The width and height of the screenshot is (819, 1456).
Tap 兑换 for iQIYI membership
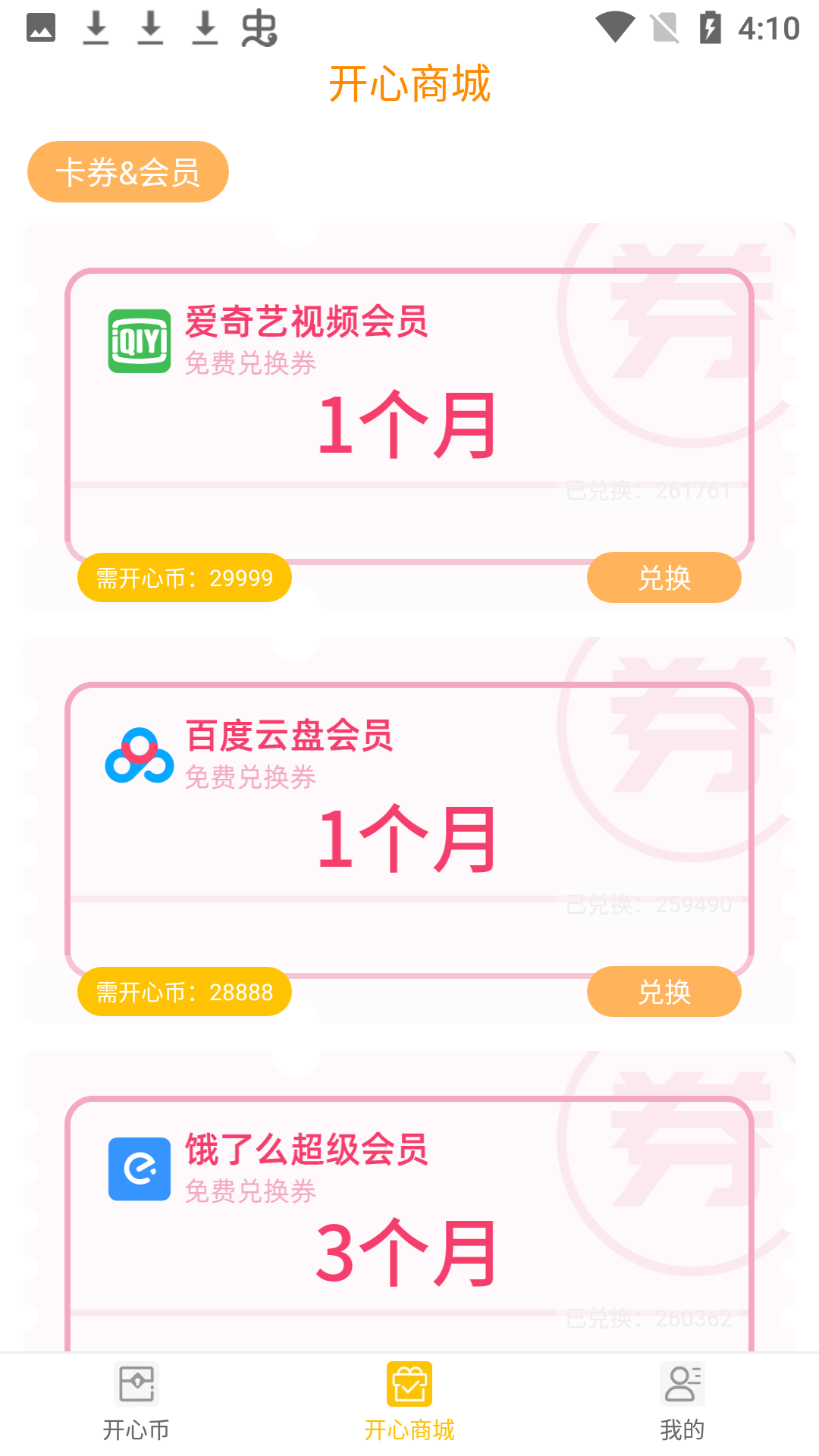664,577
